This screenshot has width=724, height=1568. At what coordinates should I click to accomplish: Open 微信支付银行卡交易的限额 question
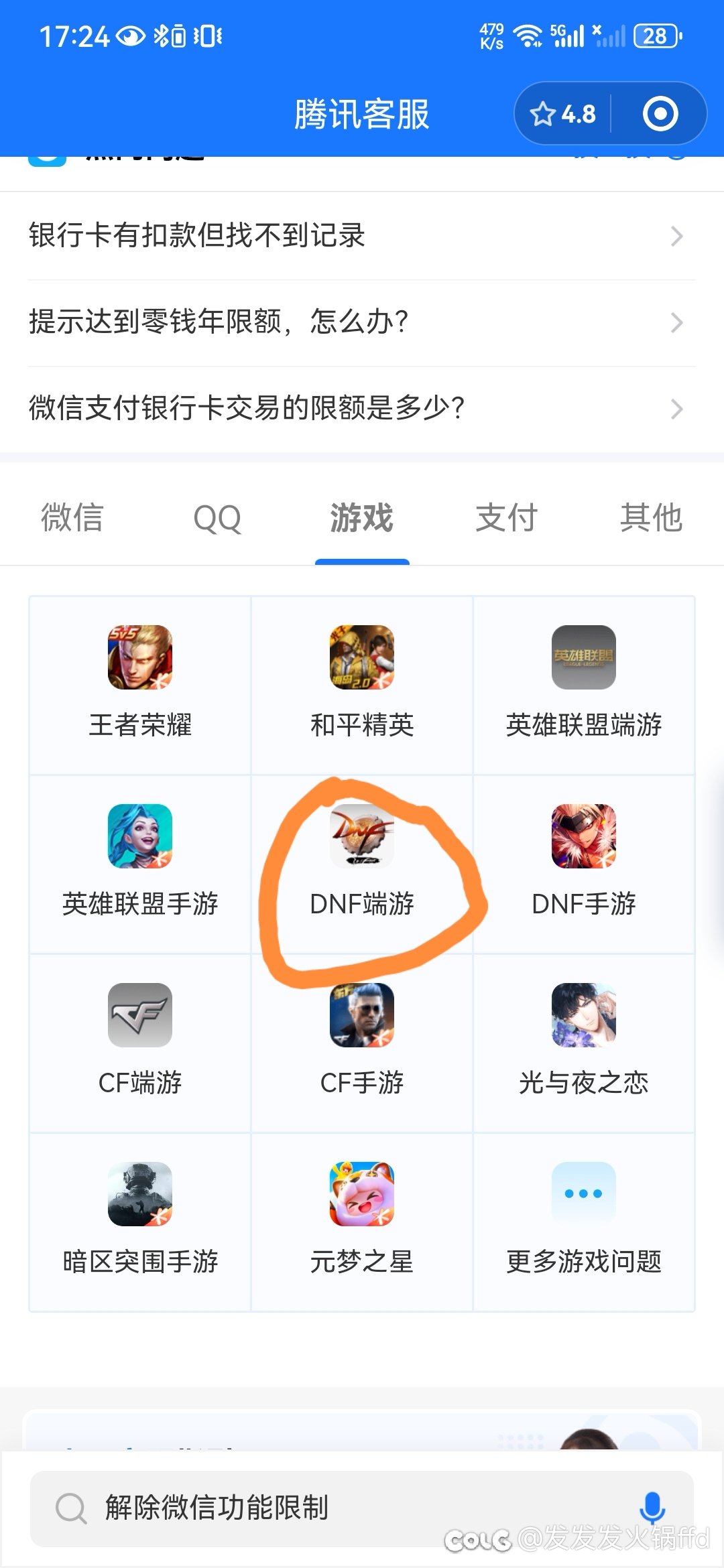click(362, 408)
